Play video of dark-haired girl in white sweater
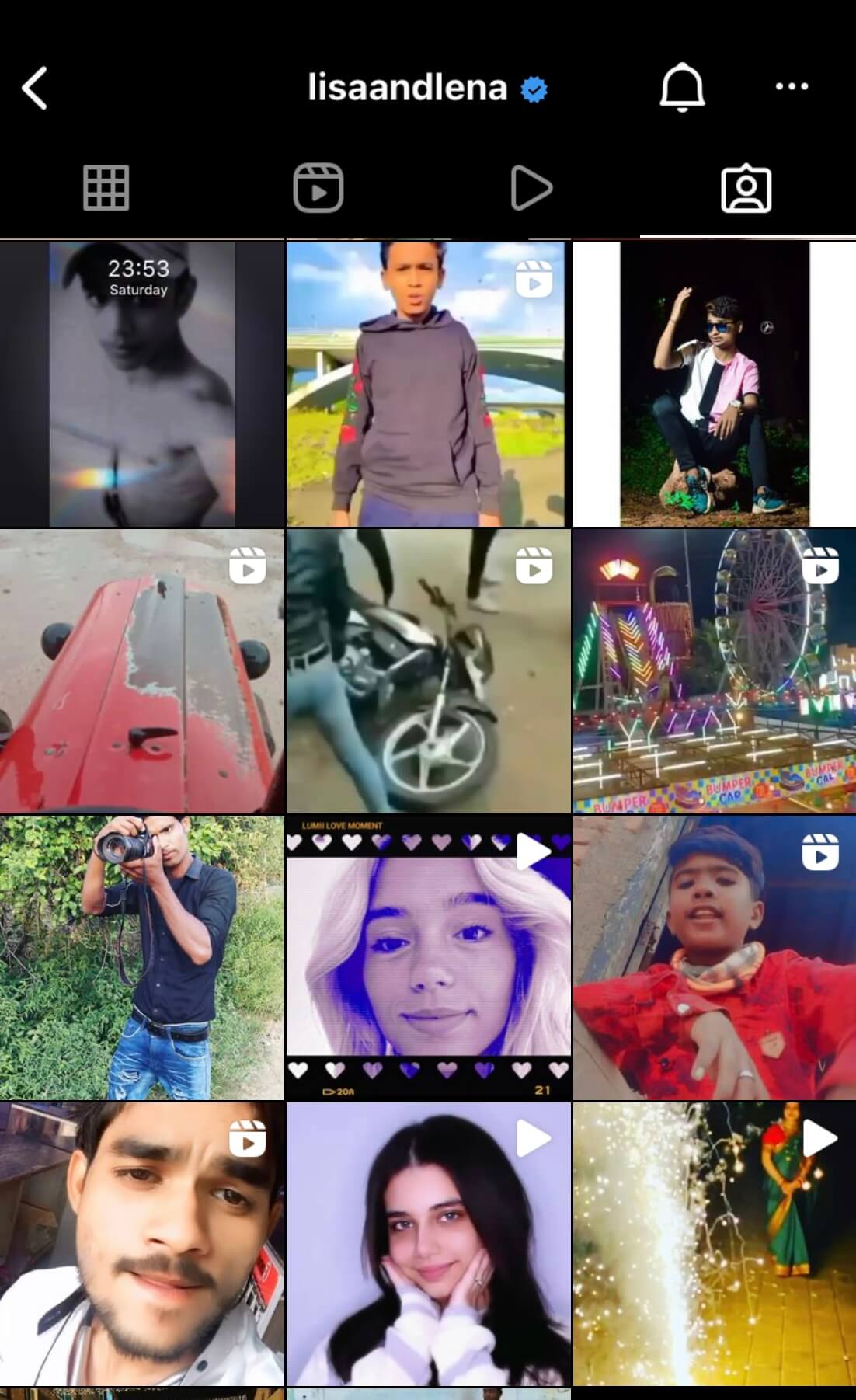856x1400 pixels. [428, 1243]
